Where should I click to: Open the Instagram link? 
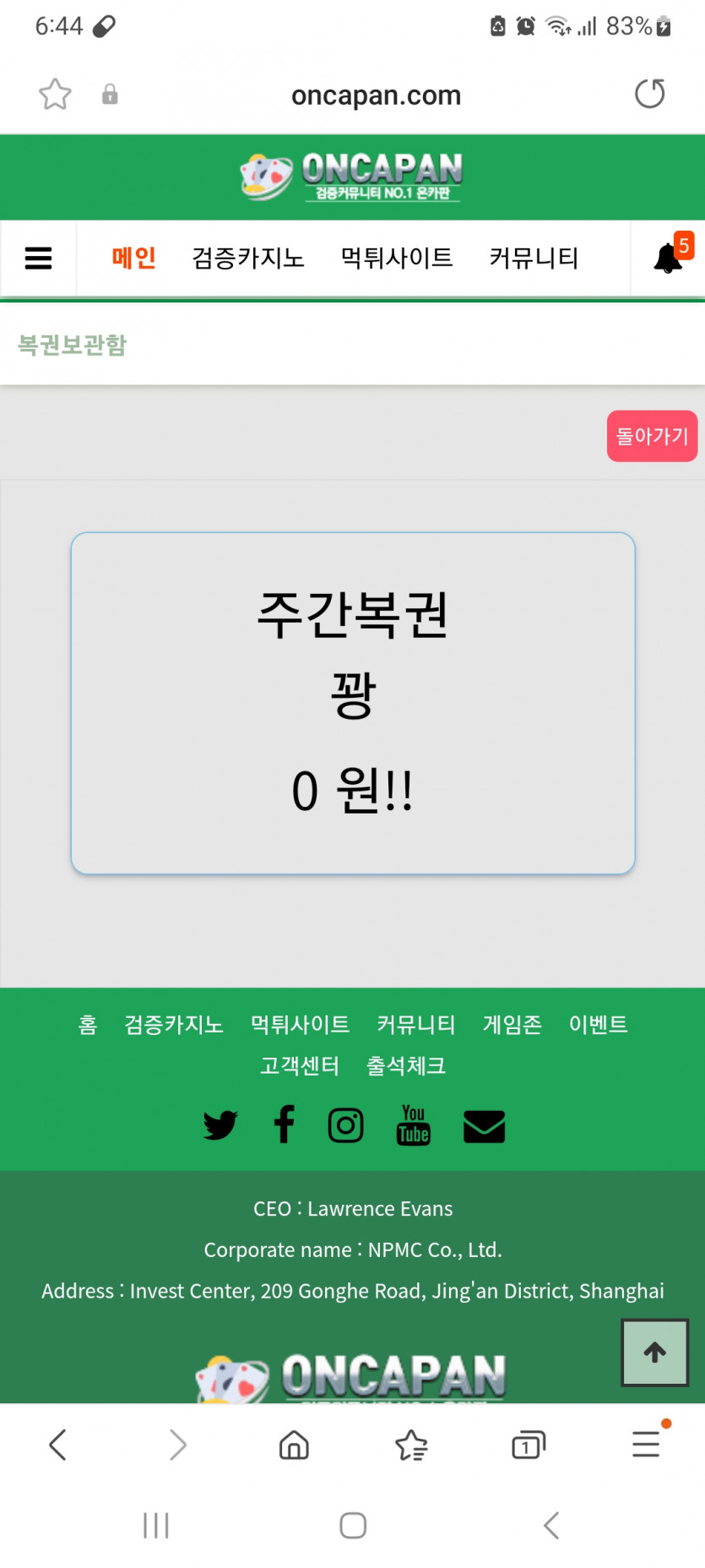pos(346,1125)
